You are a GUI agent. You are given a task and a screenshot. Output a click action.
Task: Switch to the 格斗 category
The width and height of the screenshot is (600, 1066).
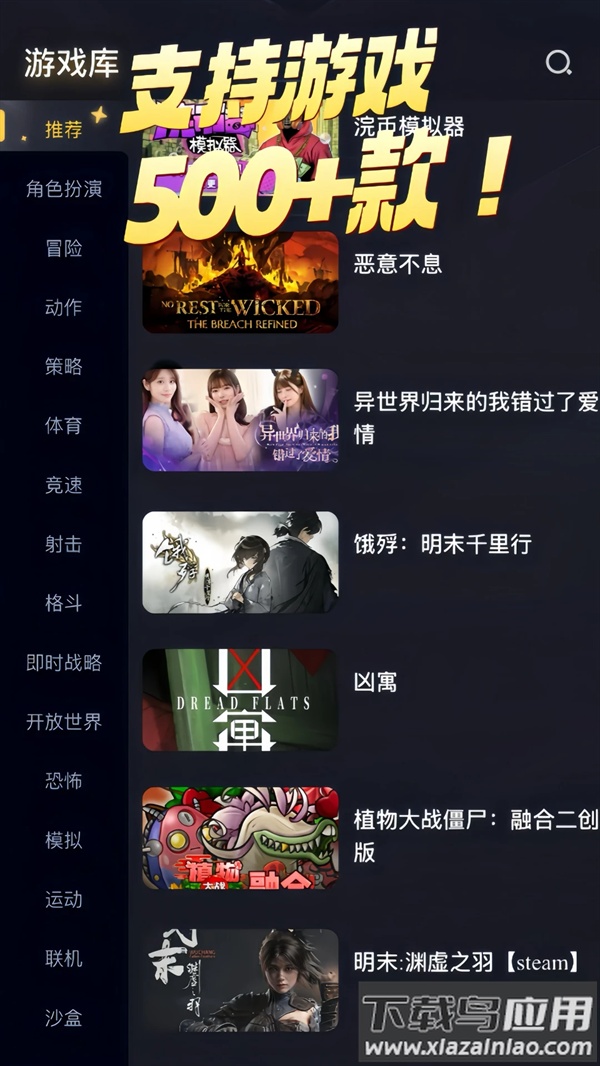pos(64,603)
